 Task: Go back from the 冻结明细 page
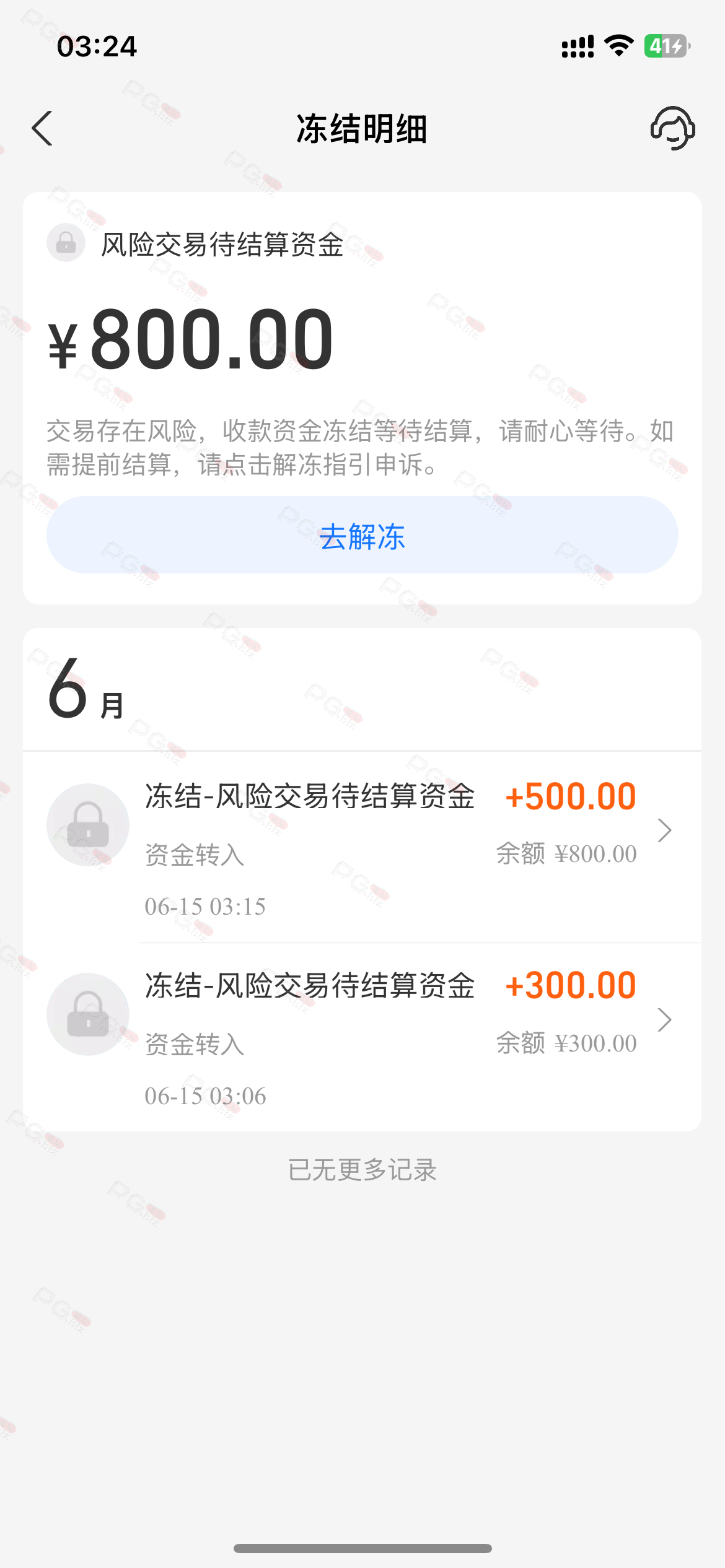click(x=42, y=129)
